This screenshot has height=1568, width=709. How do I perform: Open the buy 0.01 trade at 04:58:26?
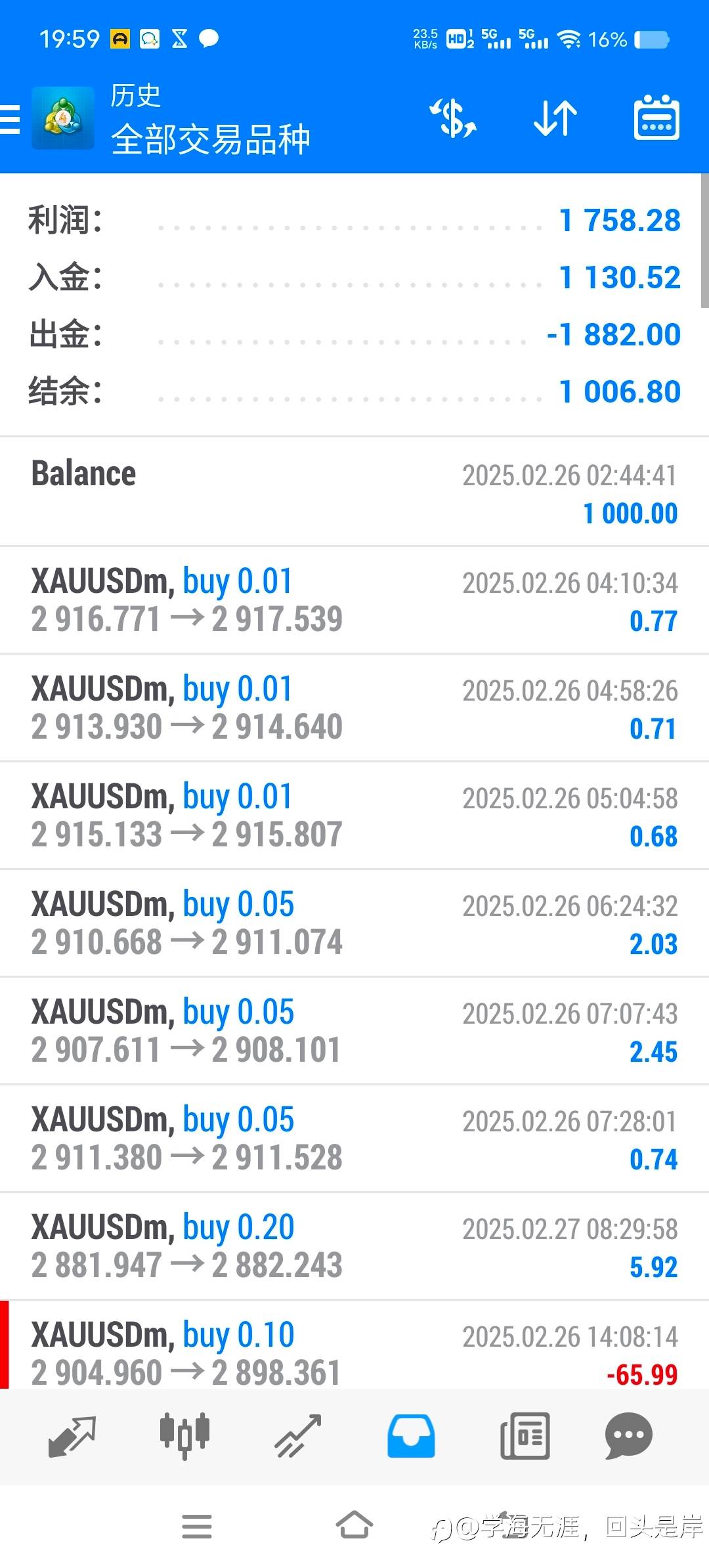click(x=354, y=707)
